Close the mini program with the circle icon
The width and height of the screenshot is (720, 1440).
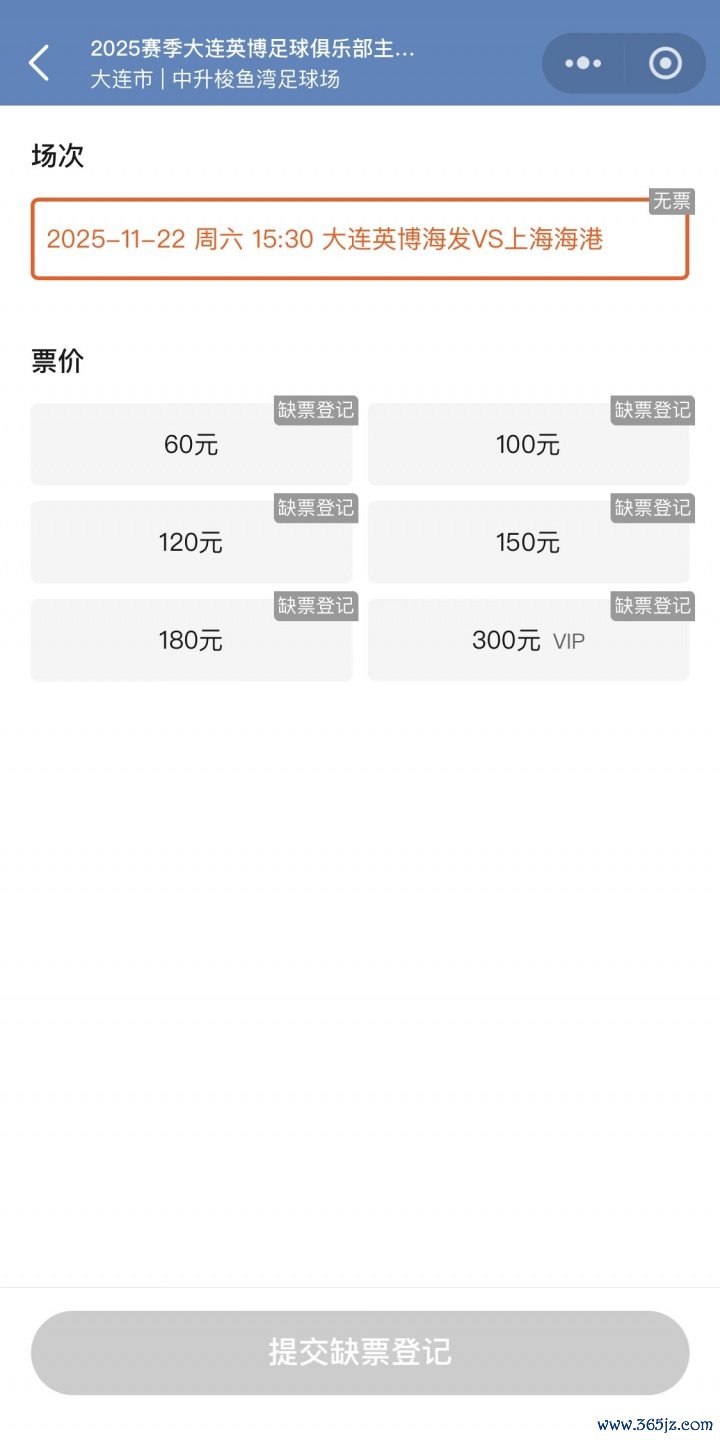pyautogui.click(x=665, y=63)
